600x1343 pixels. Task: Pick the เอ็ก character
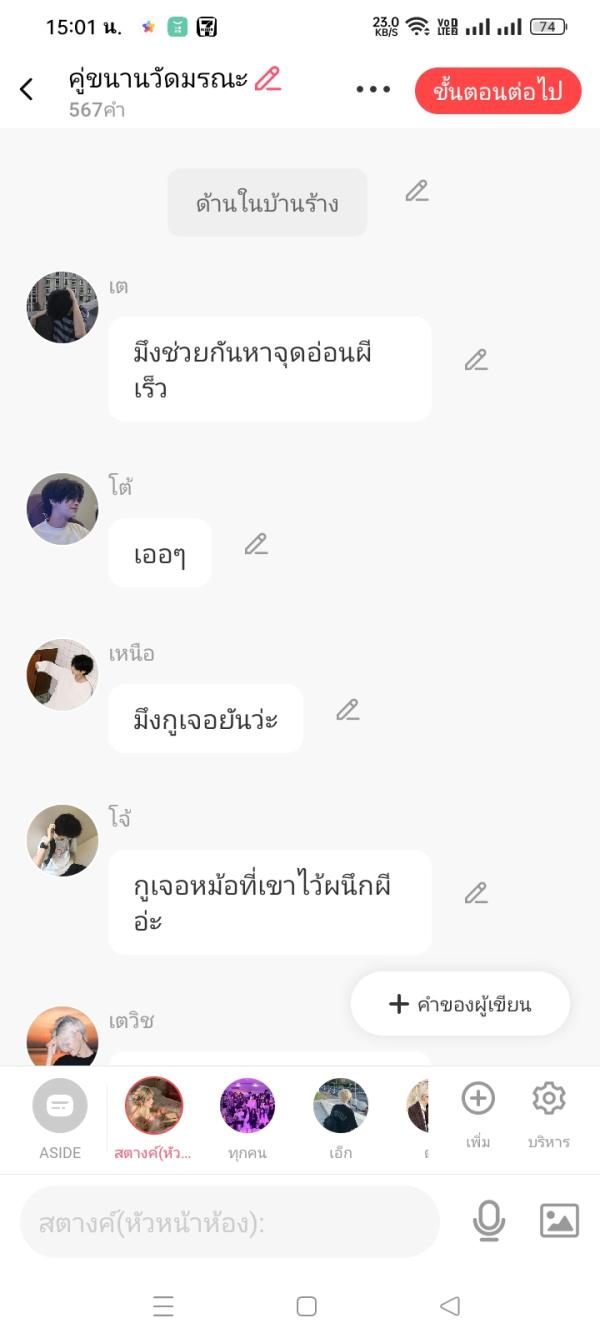click(340, 1117)
